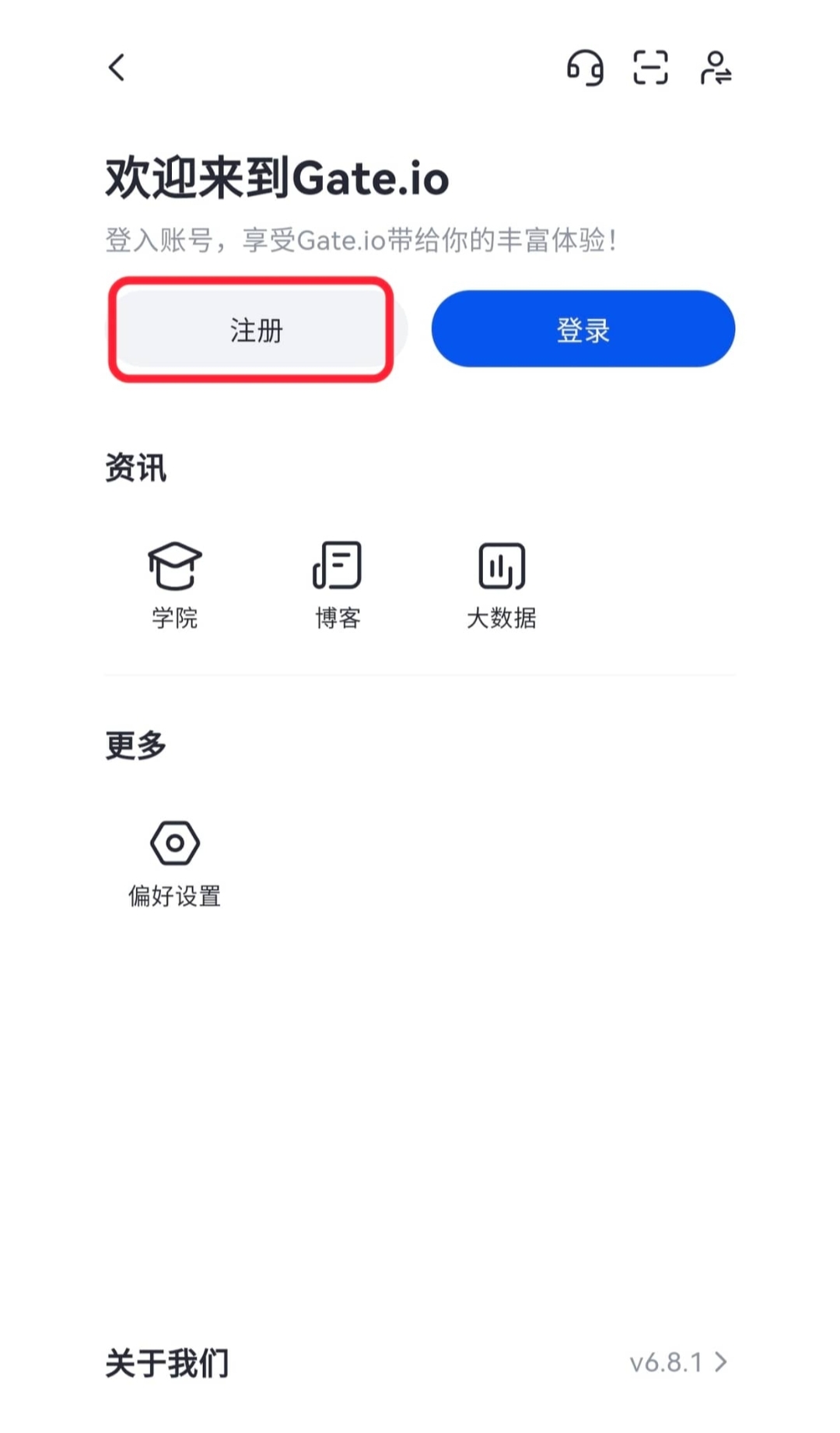This screenshot has height=1433, width=840.
Task: Open the customer service headset icon
Action: point(587,68)
